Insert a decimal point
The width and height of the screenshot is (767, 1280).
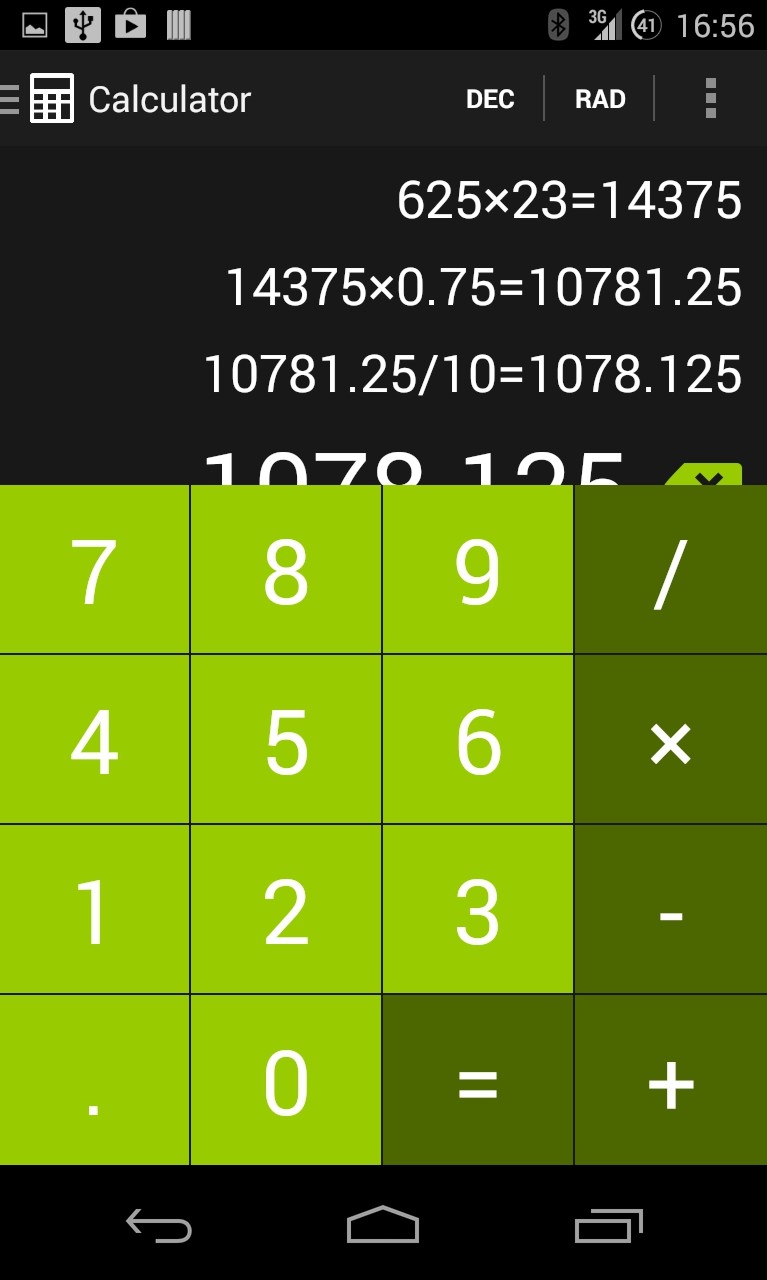point(94,1080)
